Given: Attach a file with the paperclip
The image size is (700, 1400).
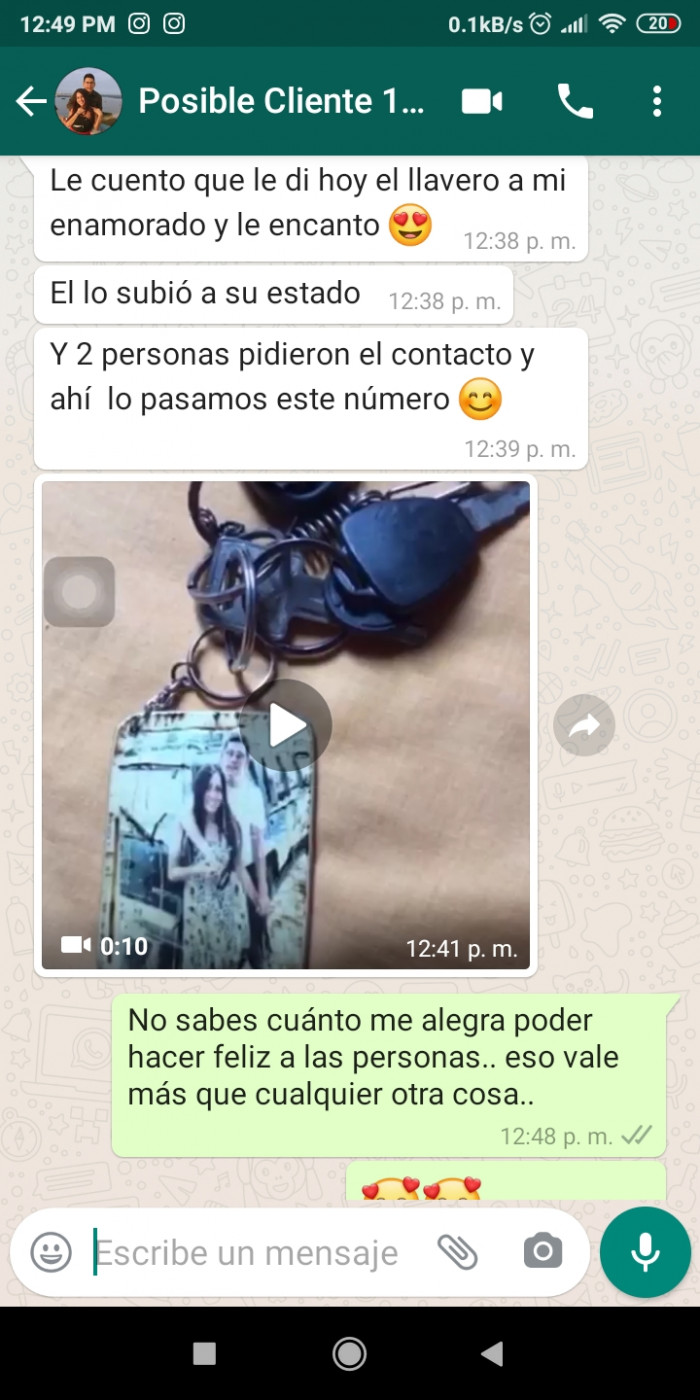Looking at the screenshot, I should point(458,1252).
